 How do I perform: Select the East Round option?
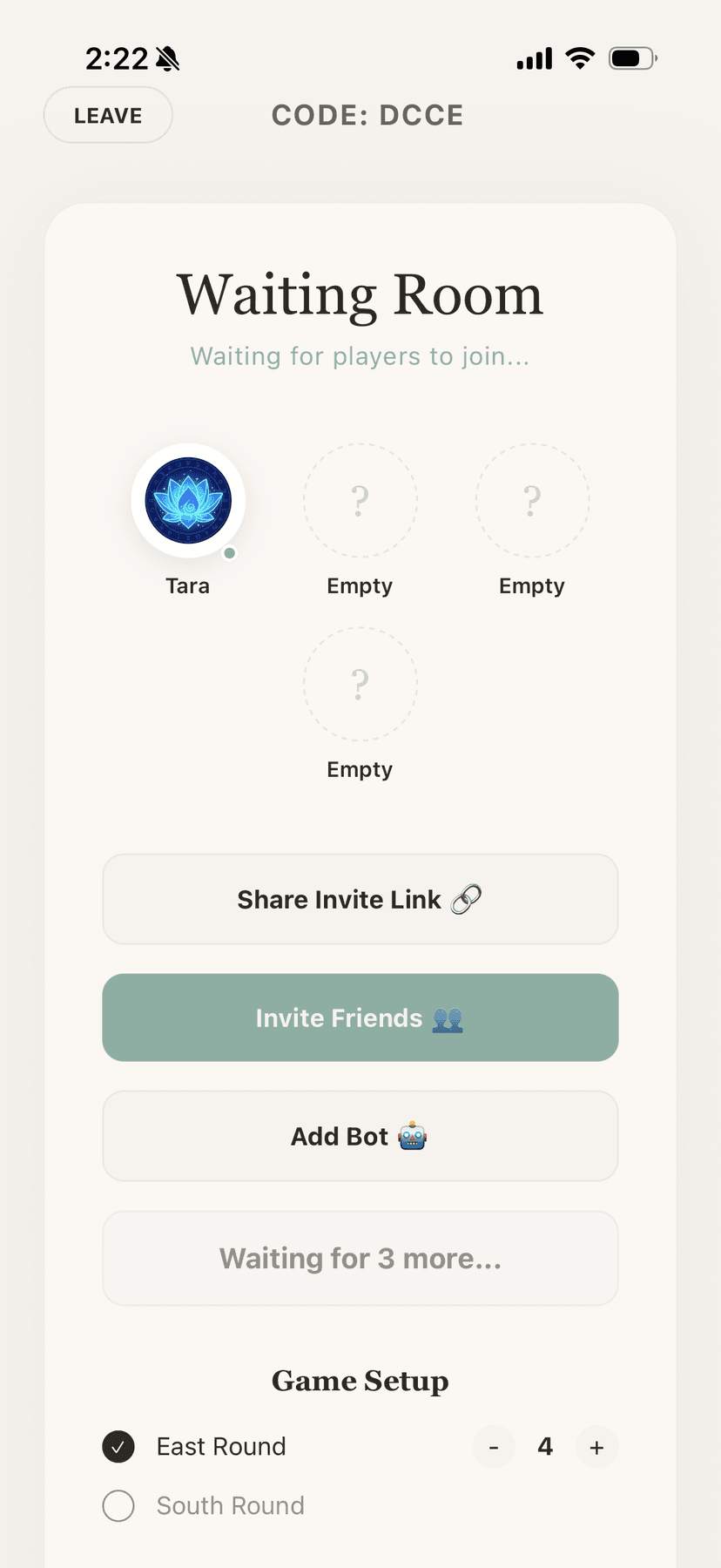(118, 1447)
